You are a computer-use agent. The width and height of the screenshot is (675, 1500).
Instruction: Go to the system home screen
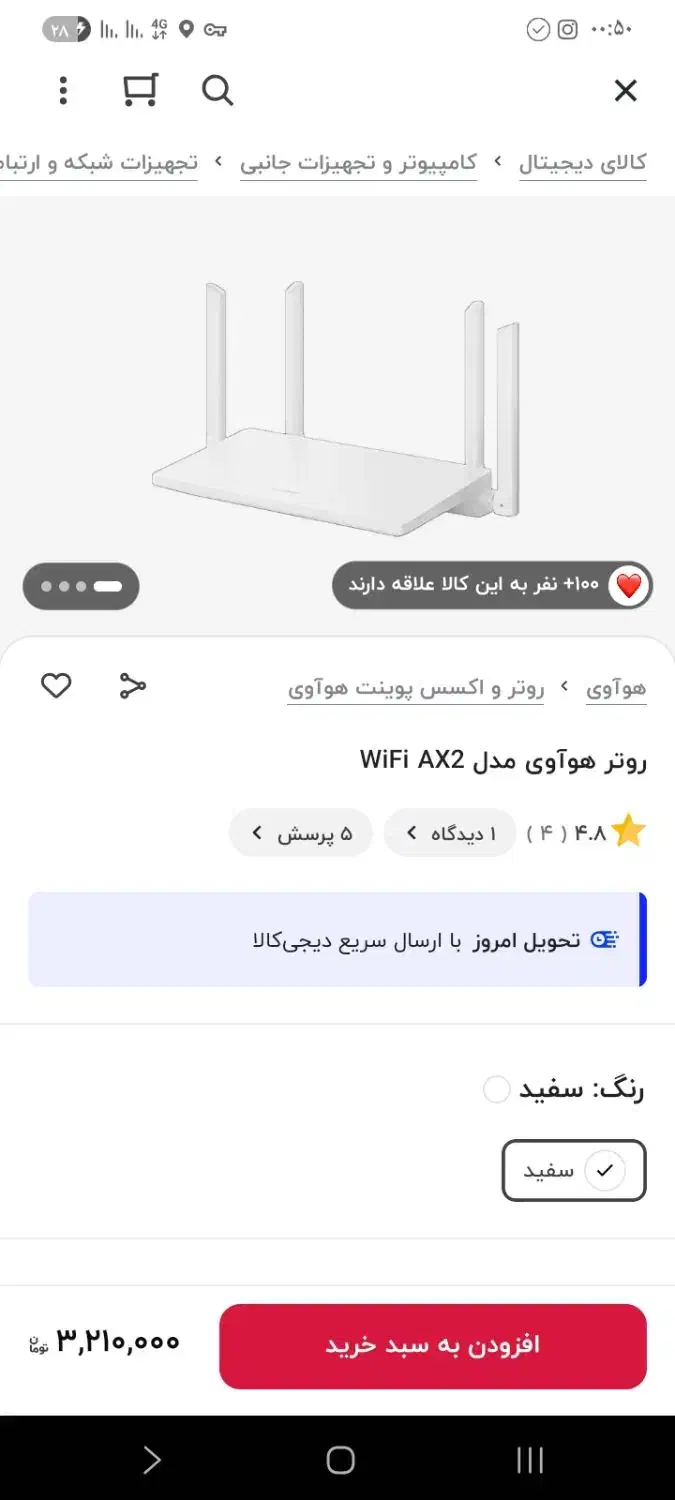pyautogui.click(x=340, y=1460)
